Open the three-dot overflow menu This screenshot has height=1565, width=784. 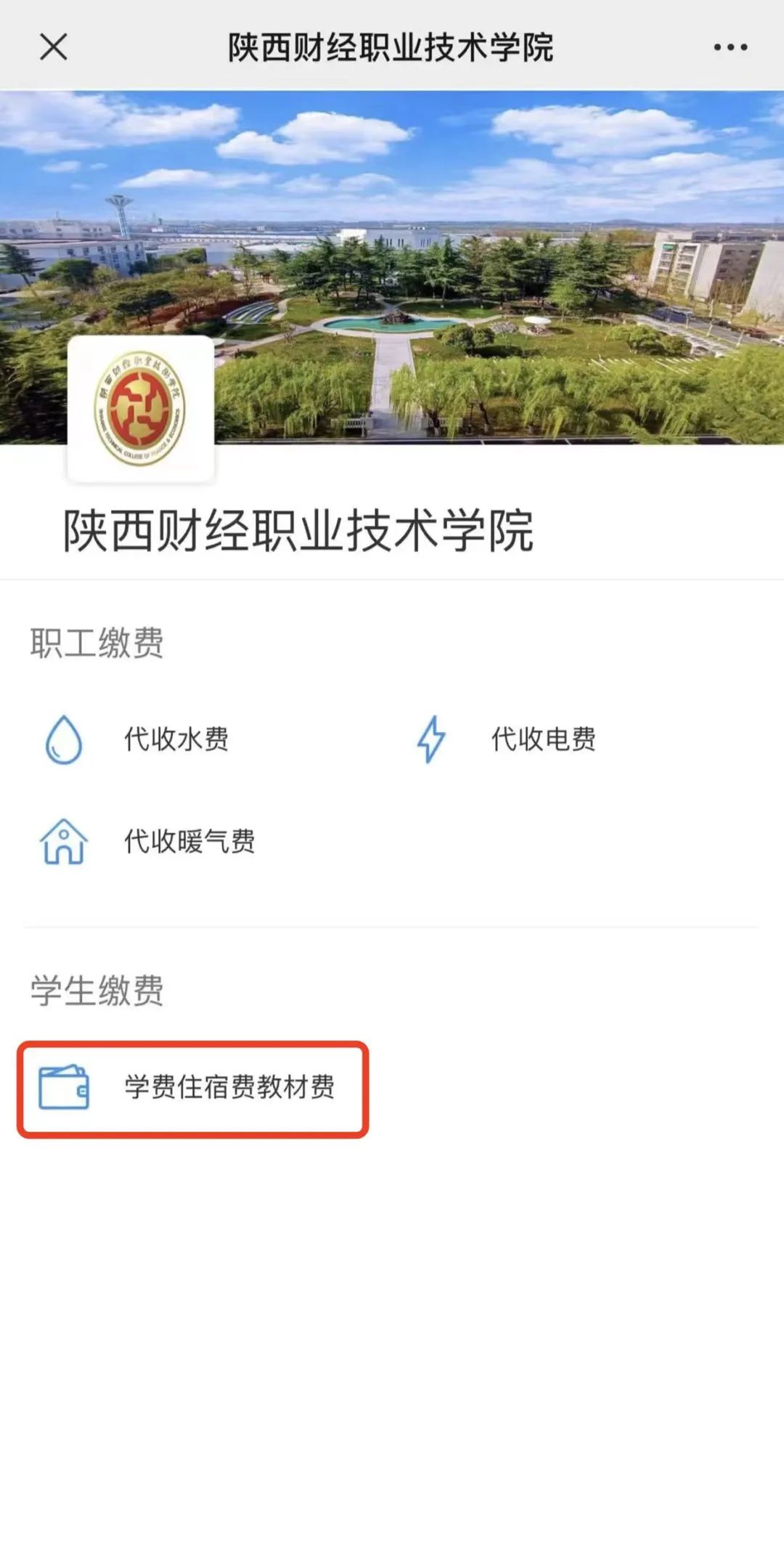coord(730,47)
